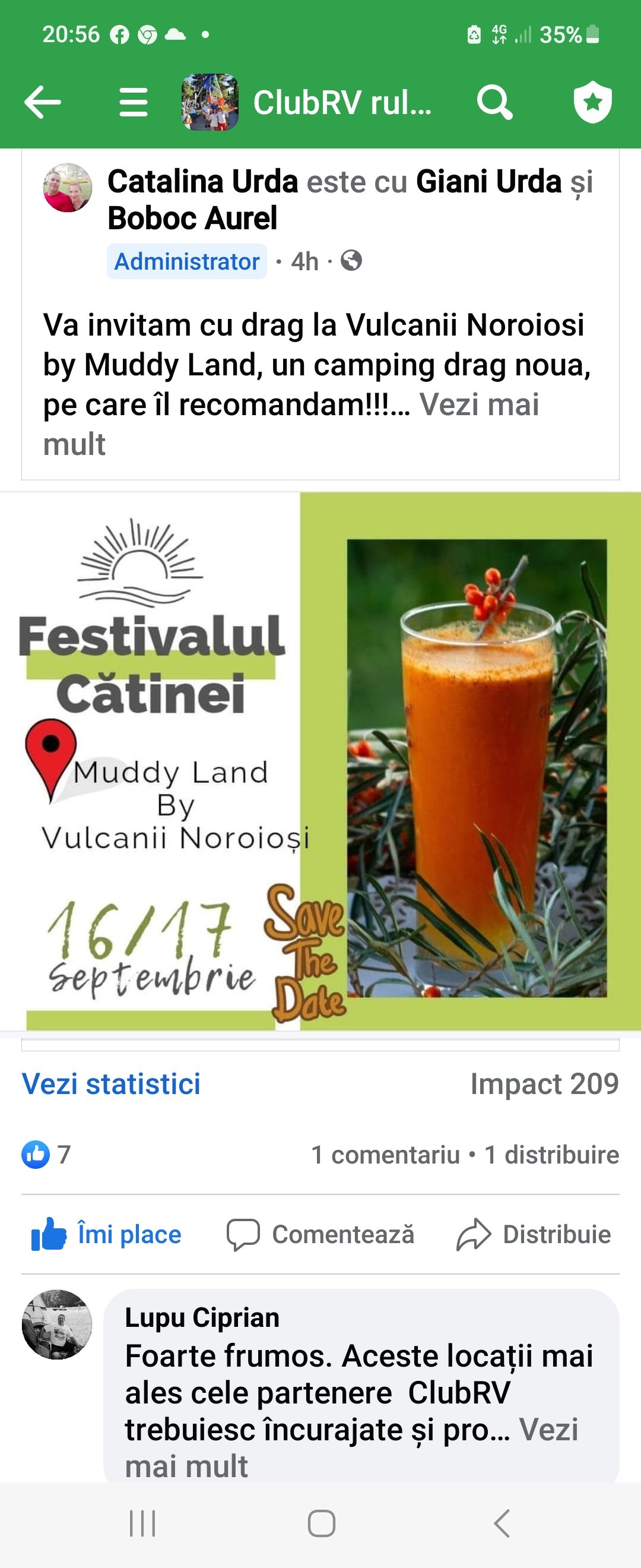641x1568 pixels.
Task: Open the Festivalul Cătinei post image
Action: (x=320, y=761)
